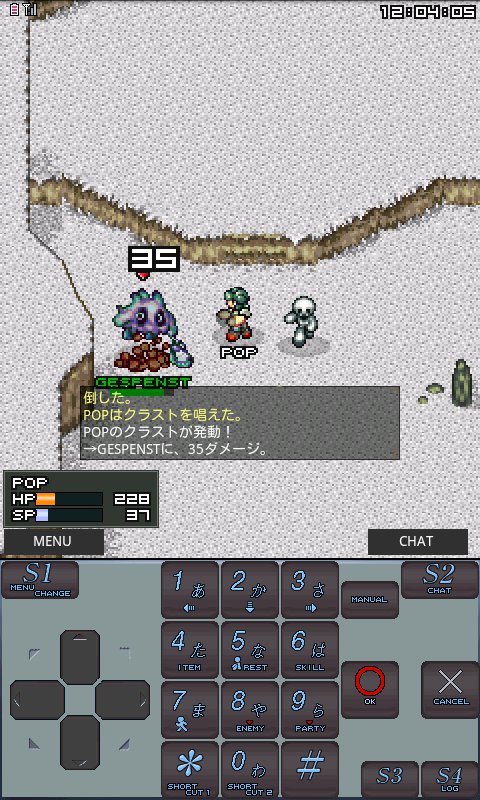480x800 pixels.
Task: Target ENEMY with key 8
Action: click(x=249, y=710)
